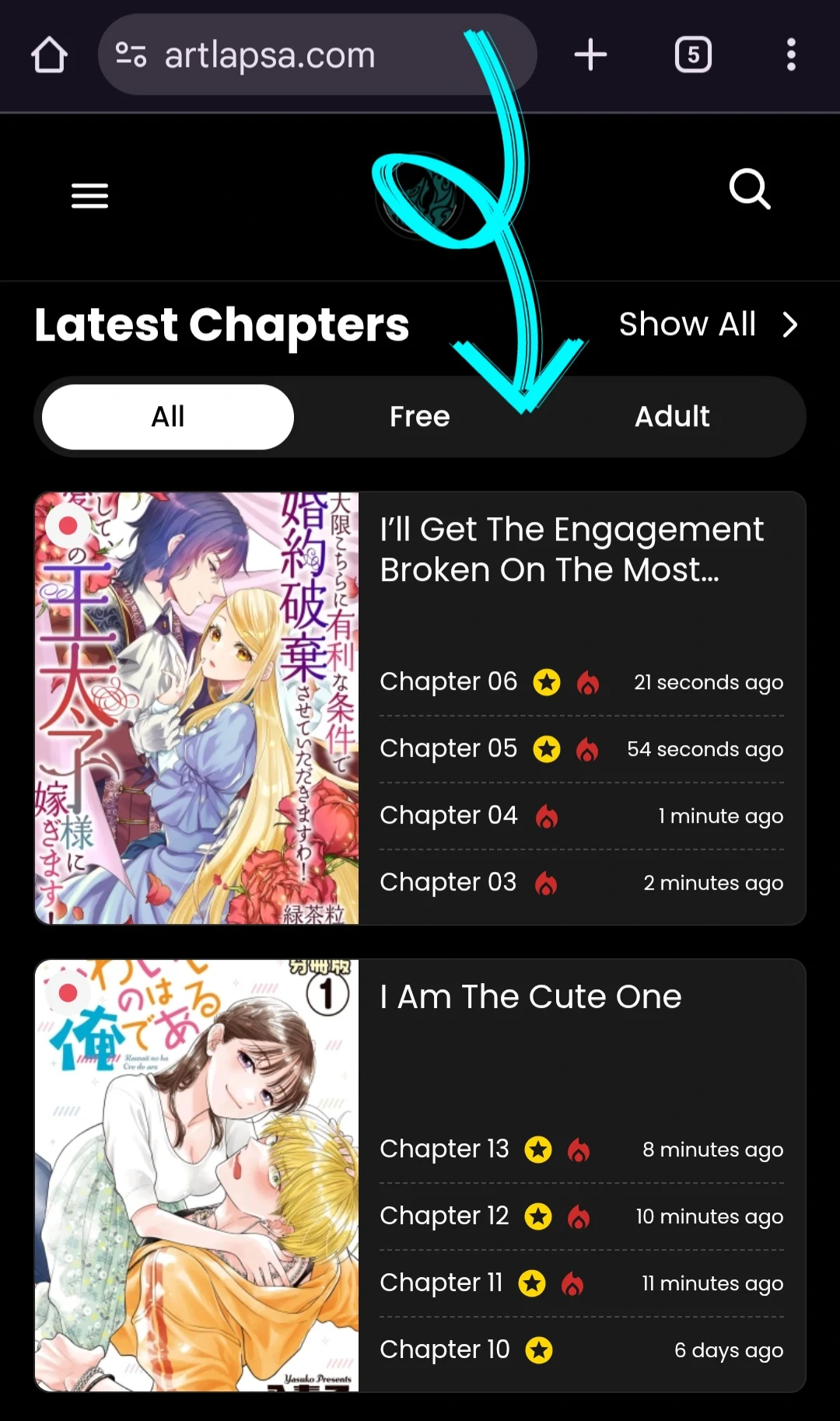Read Chapter 04 from 1 minute ago
The width and height of the screenshot is (840, 1421).
(448, 816)
